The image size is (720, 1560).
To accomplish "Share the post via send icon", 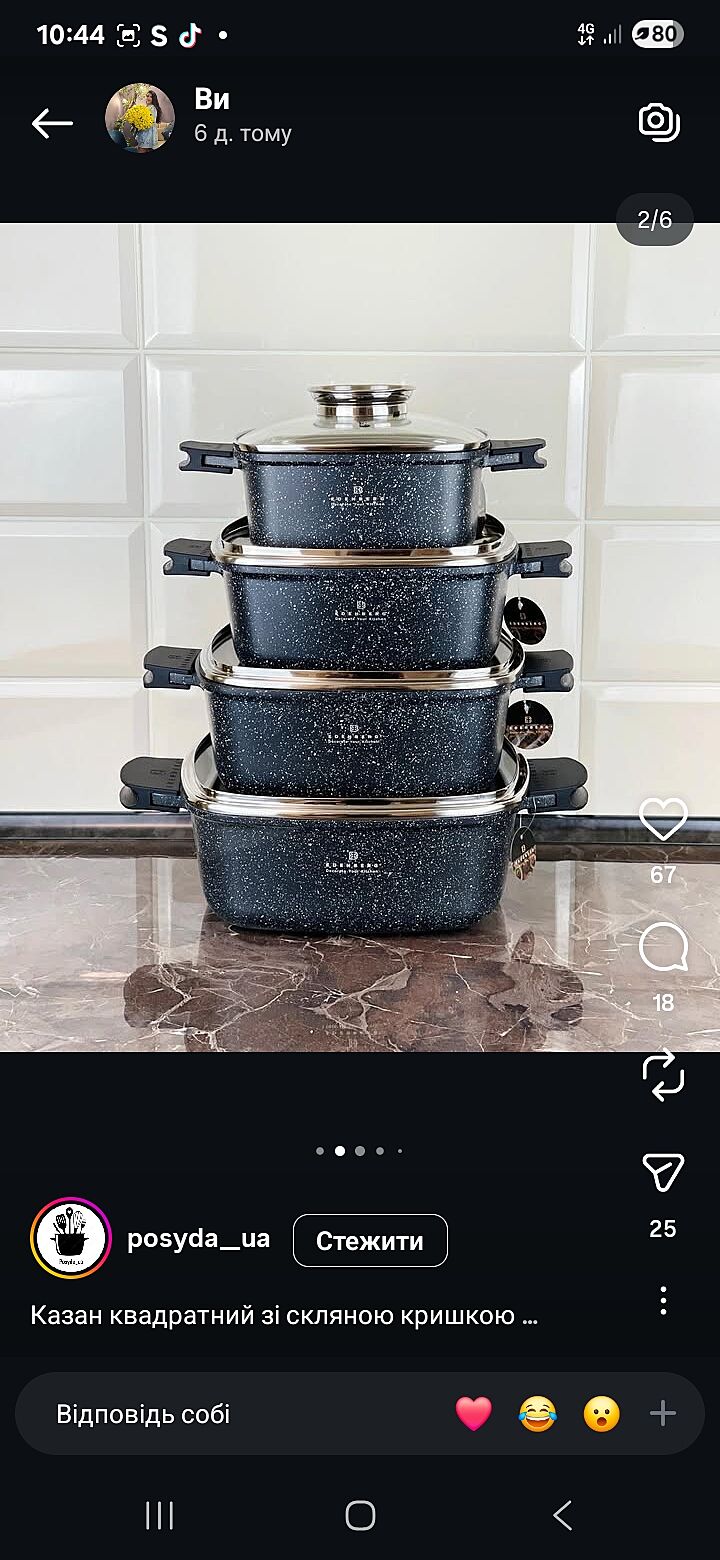I will pyautogui.click(x=663, y=1172).
